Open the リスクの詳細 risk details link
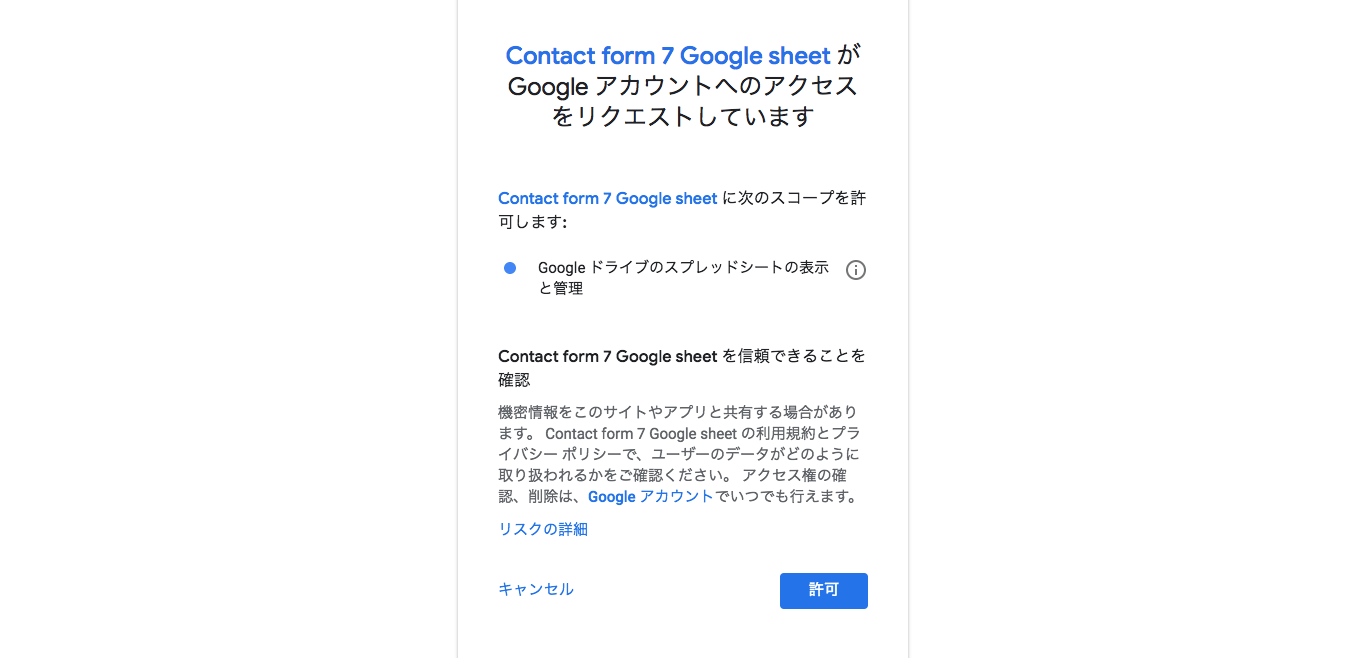The width and height of the screenshot is (1366, 658). click(543, 529)
